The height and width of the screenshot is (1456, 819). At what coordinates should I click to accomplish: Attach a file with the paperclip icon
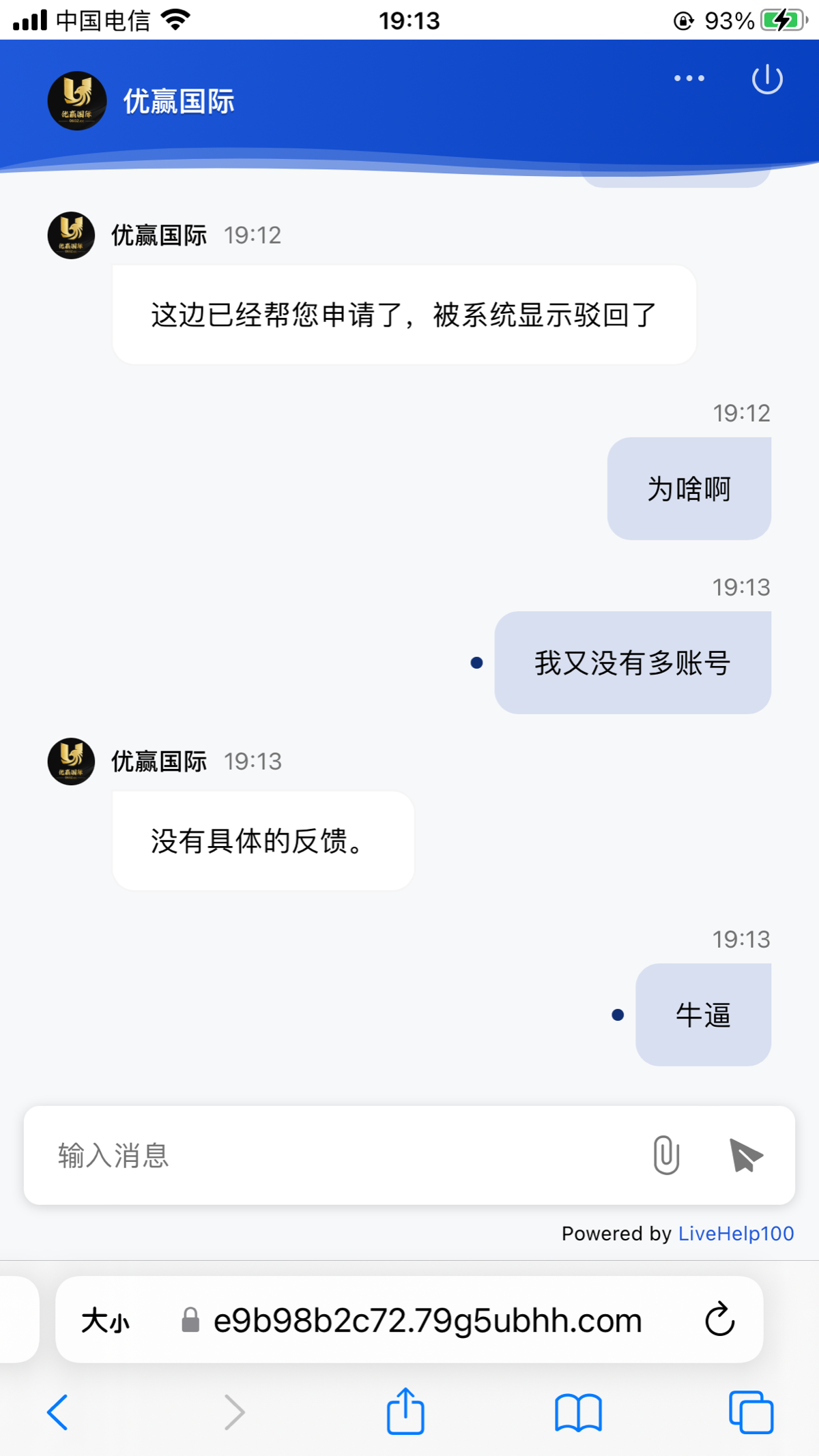666,1155
